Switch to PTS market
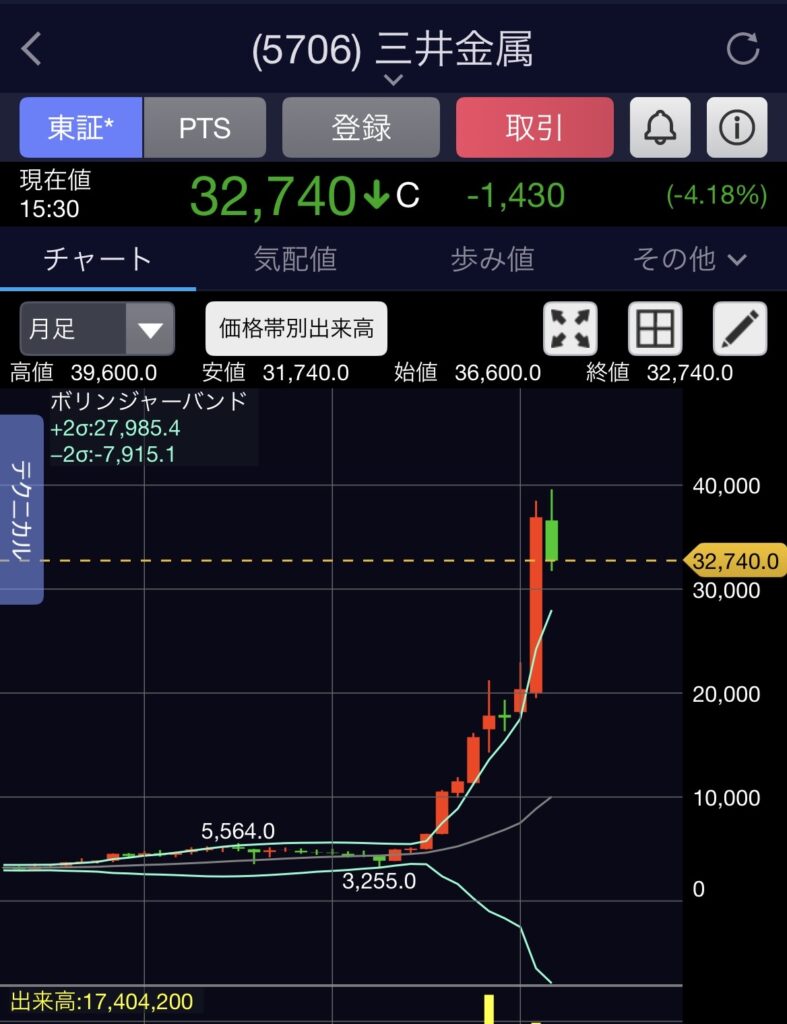The width and height of the screenshot is (787, 1024). (205, 128)
